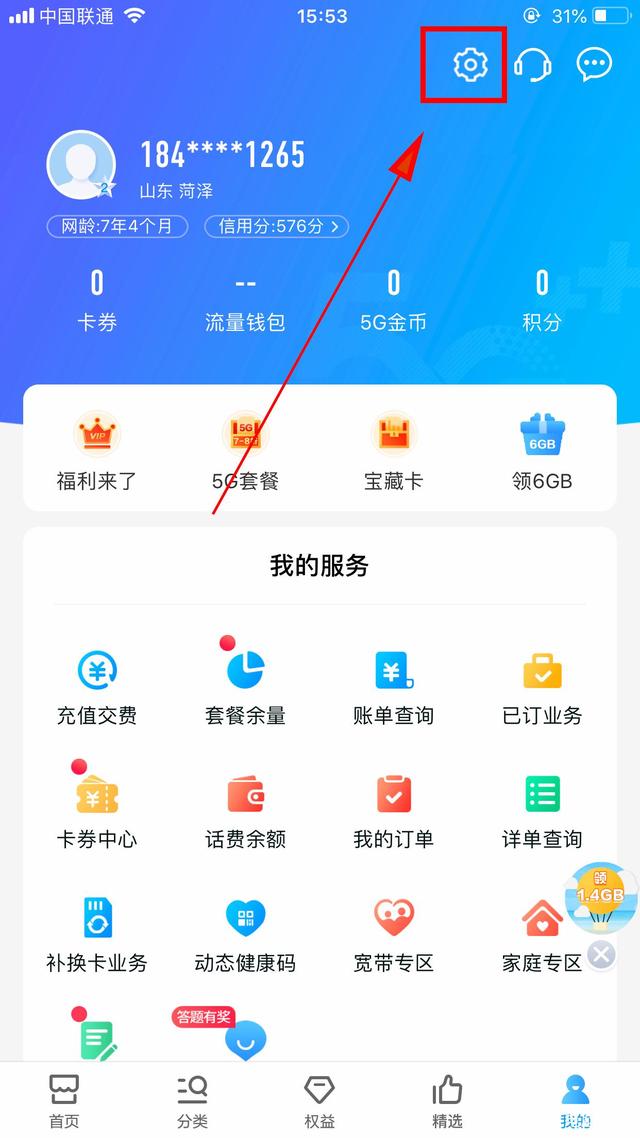The image size is (640, 1138).
Task: Open 已订业务 subscribed services
Action: click(542, 688)
